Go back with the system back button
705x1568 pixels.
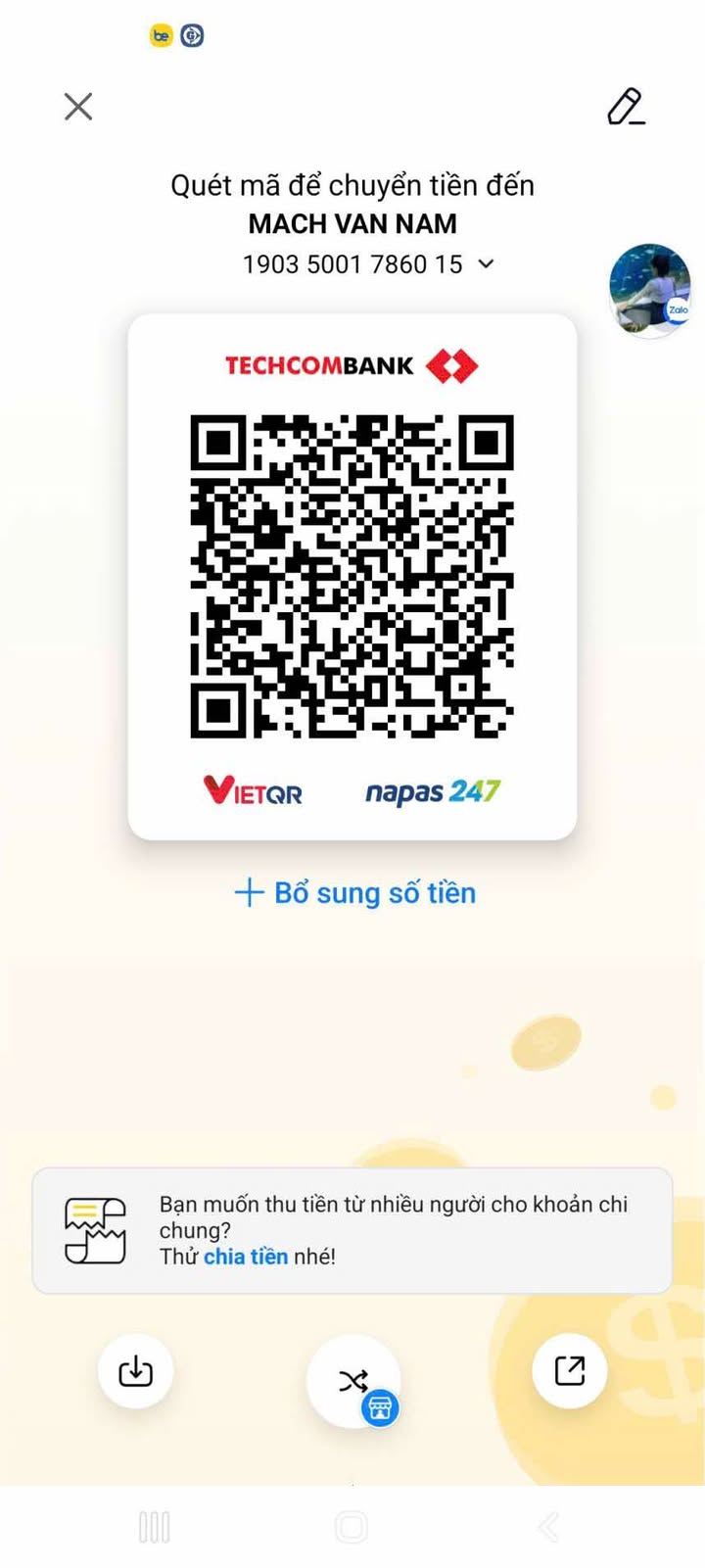coord(548,1526)
